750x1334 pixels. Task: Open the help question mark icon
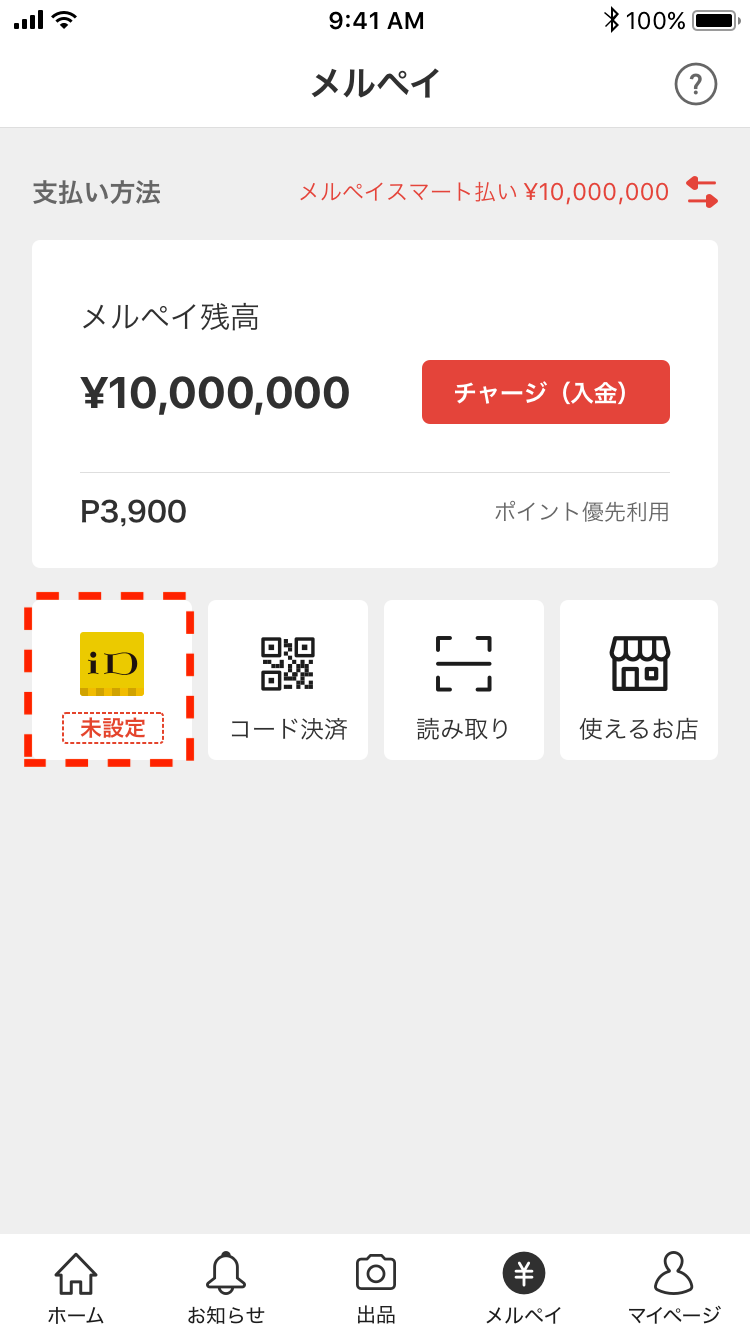[696, 84]
